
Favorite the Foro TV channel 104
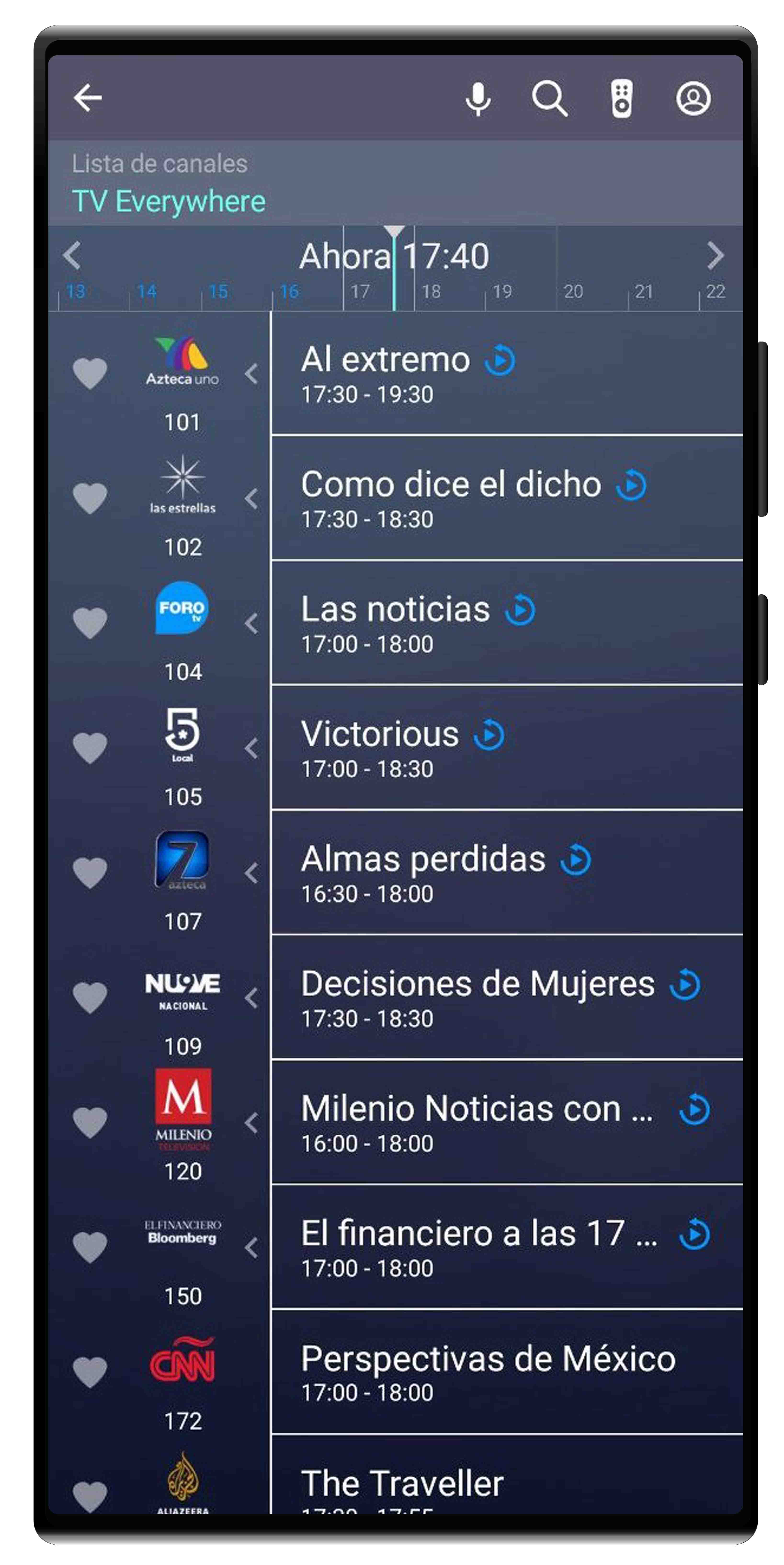pyautogui.click(x=90, y=623)
